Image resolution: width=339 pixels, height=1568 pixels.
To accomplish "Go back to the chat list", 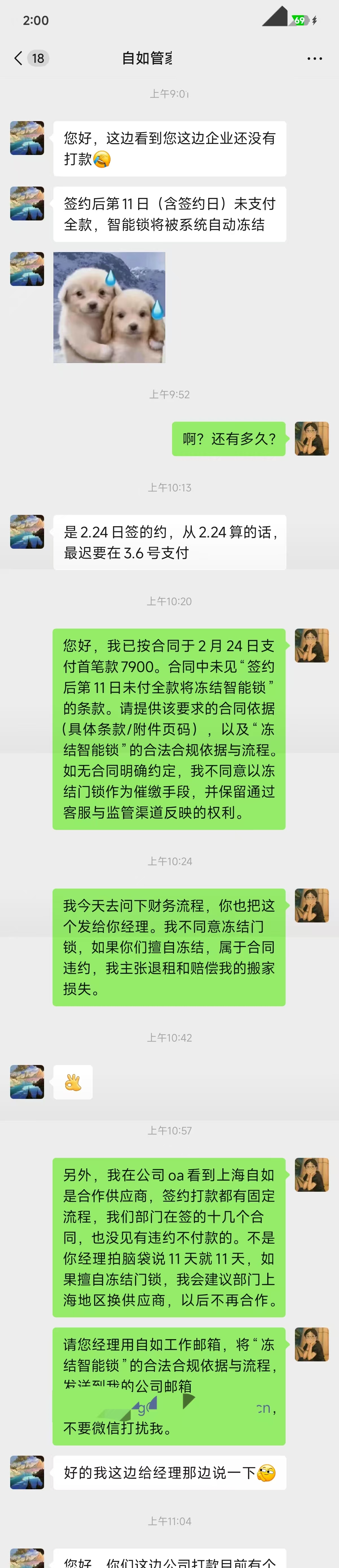I will coord(18,58).
